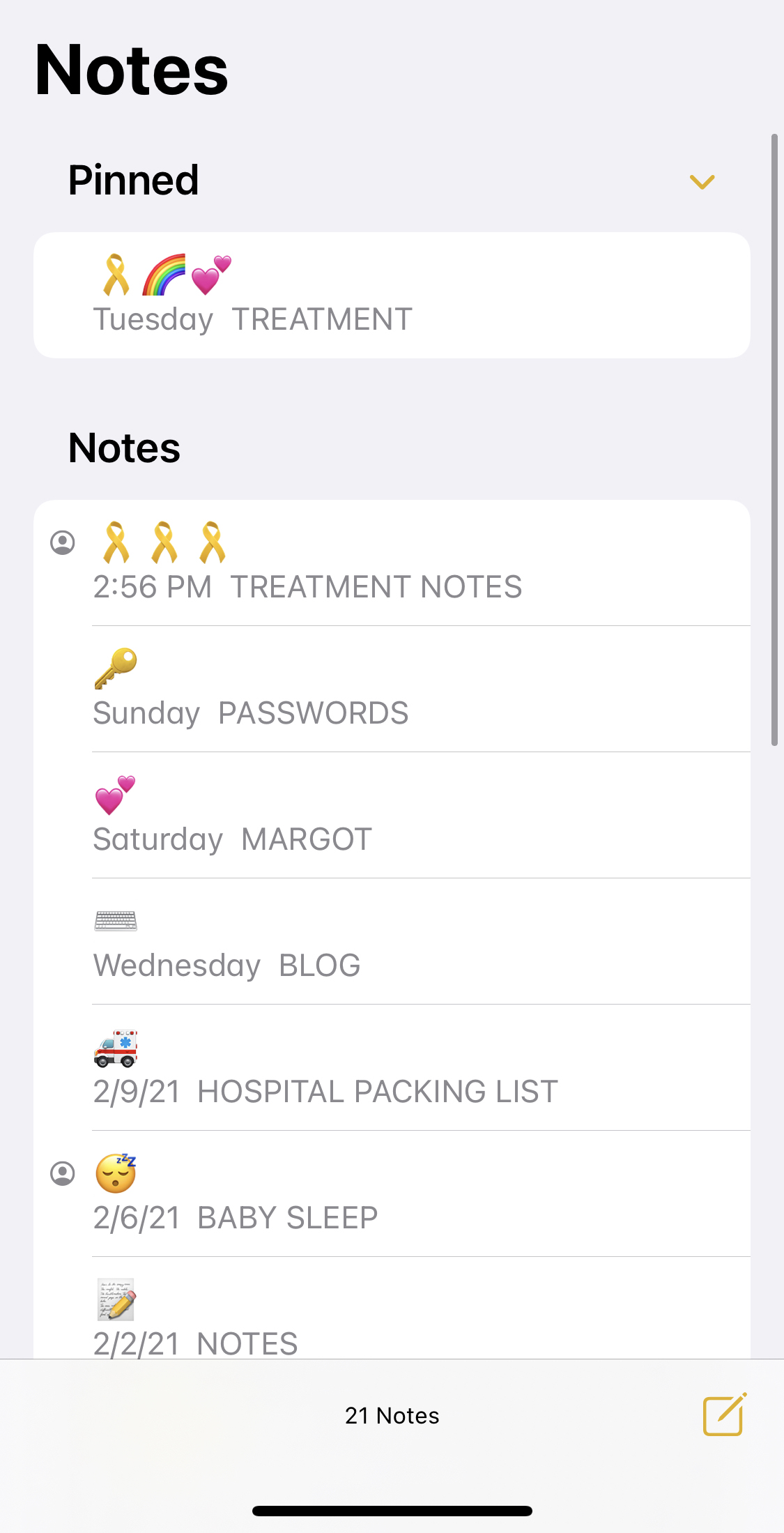The image size is (784, 1533).
Task: Open the PASSWORDS note
Action: tap(392, 689)
